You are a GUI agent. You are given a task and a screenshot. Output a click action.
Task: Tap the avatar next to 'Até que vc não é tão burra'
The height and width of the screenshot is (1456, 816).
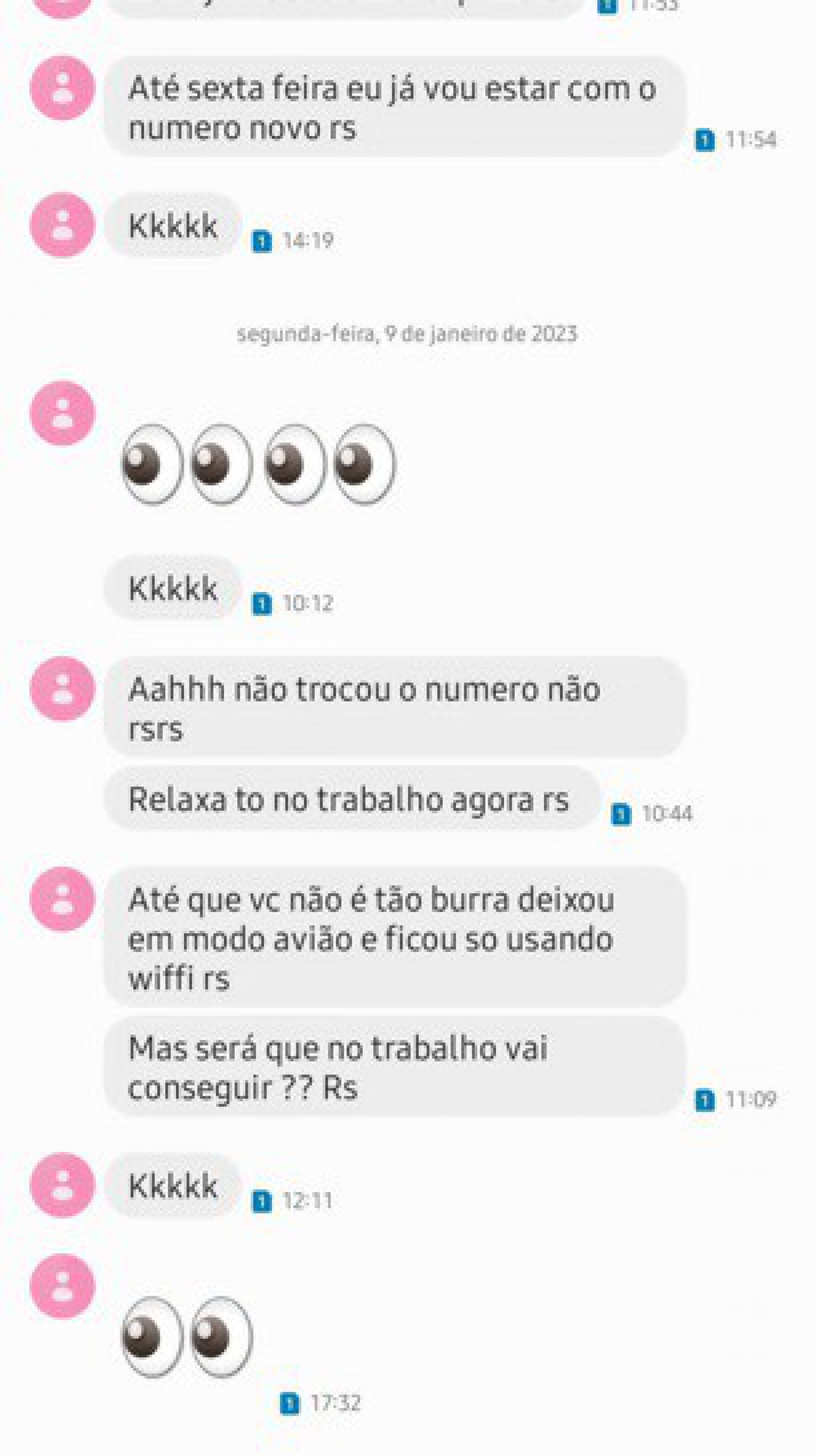pos(62,900)
